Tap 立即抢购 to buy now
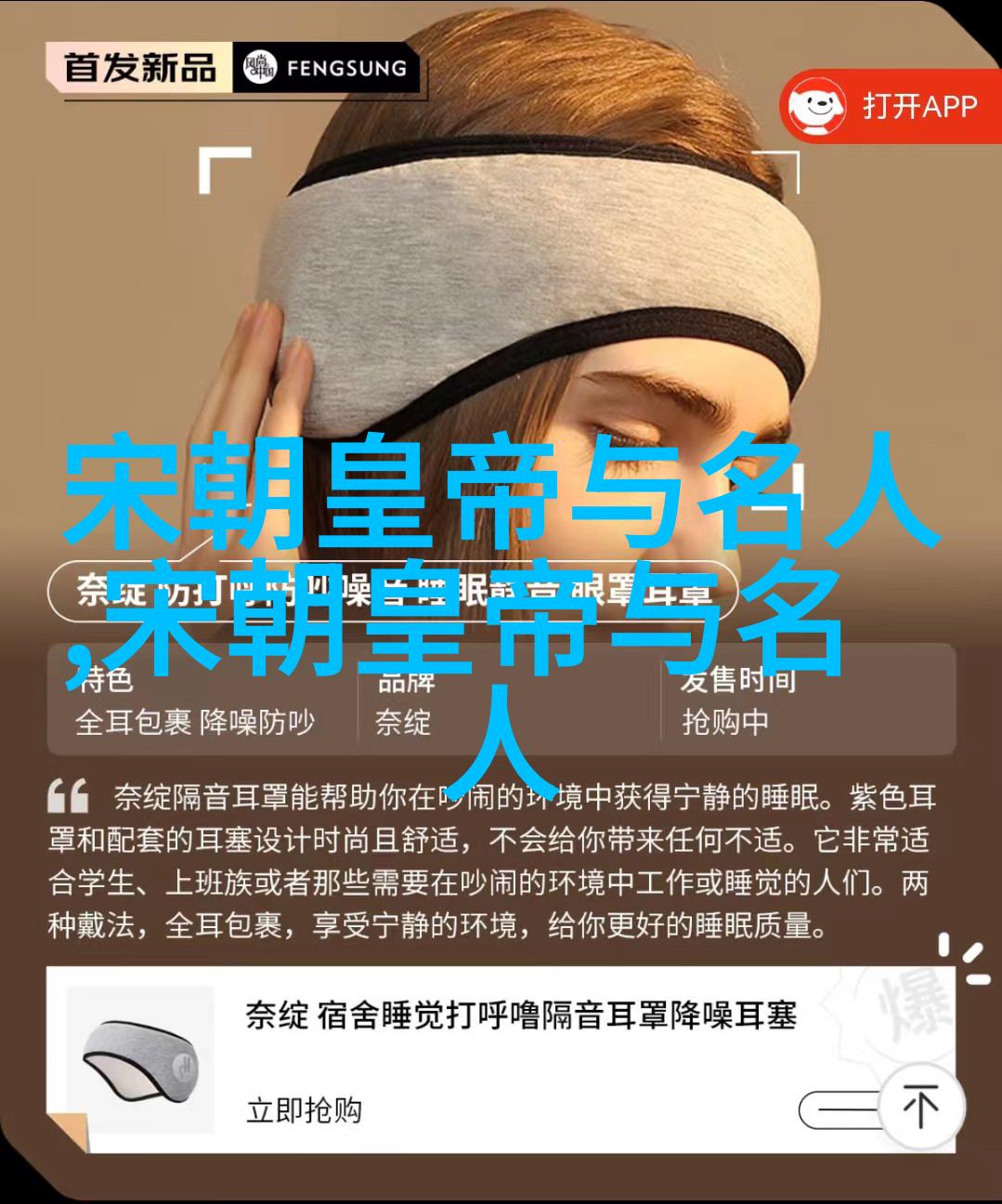Screen dimensions: 1002x1204 (304, 1109)
